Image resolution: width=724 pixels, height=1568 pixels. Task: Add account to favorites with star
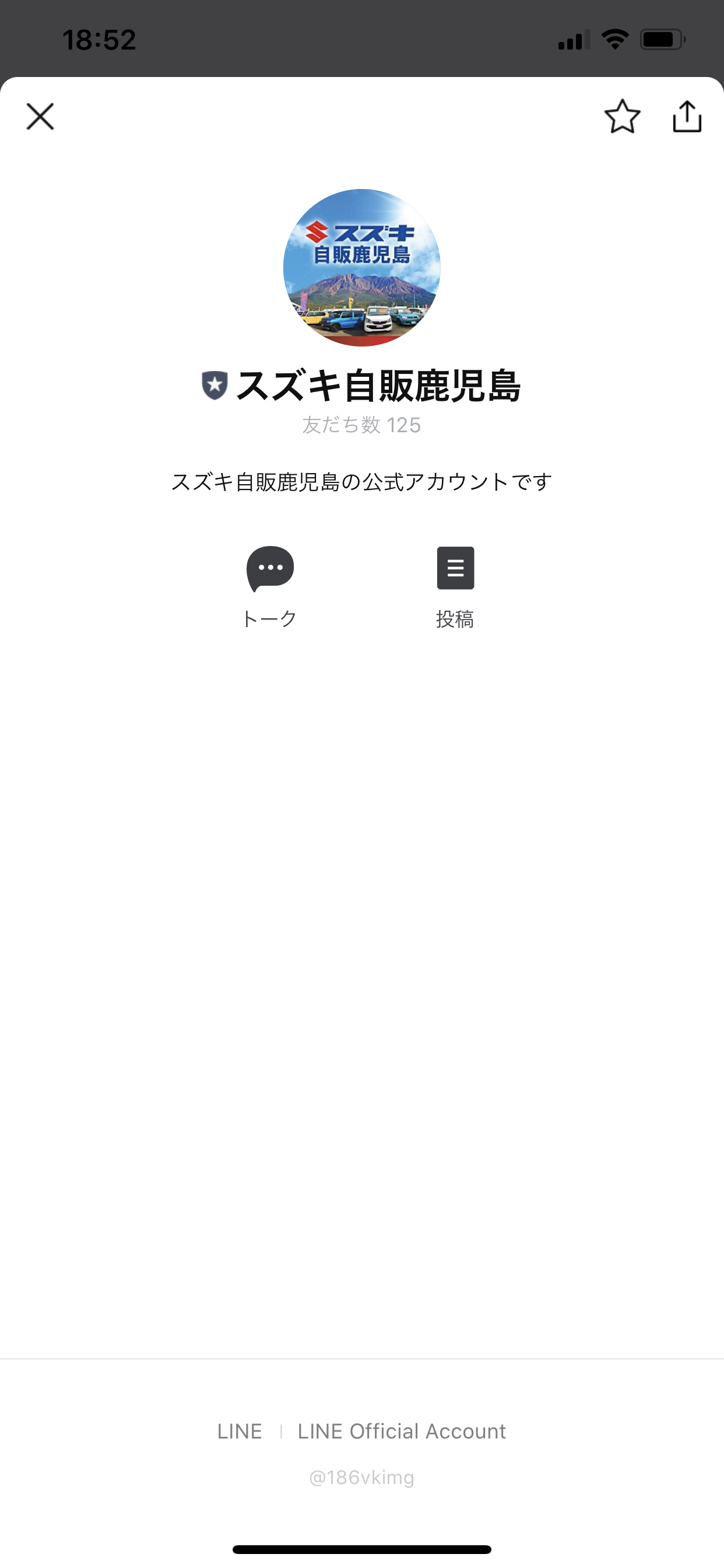pos(622,116)
